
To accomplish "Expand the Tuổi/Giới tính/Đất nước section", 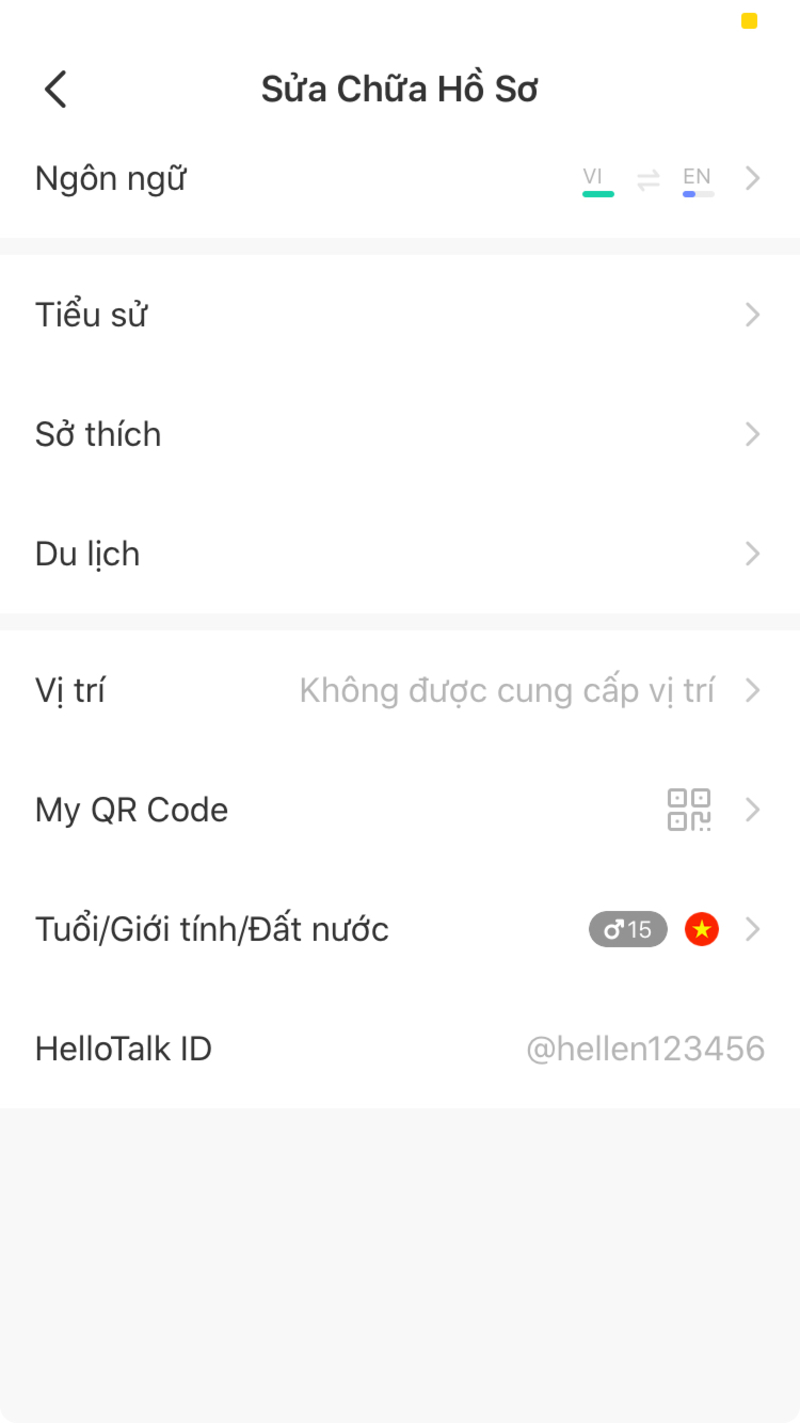I will [x=753, y=929].
